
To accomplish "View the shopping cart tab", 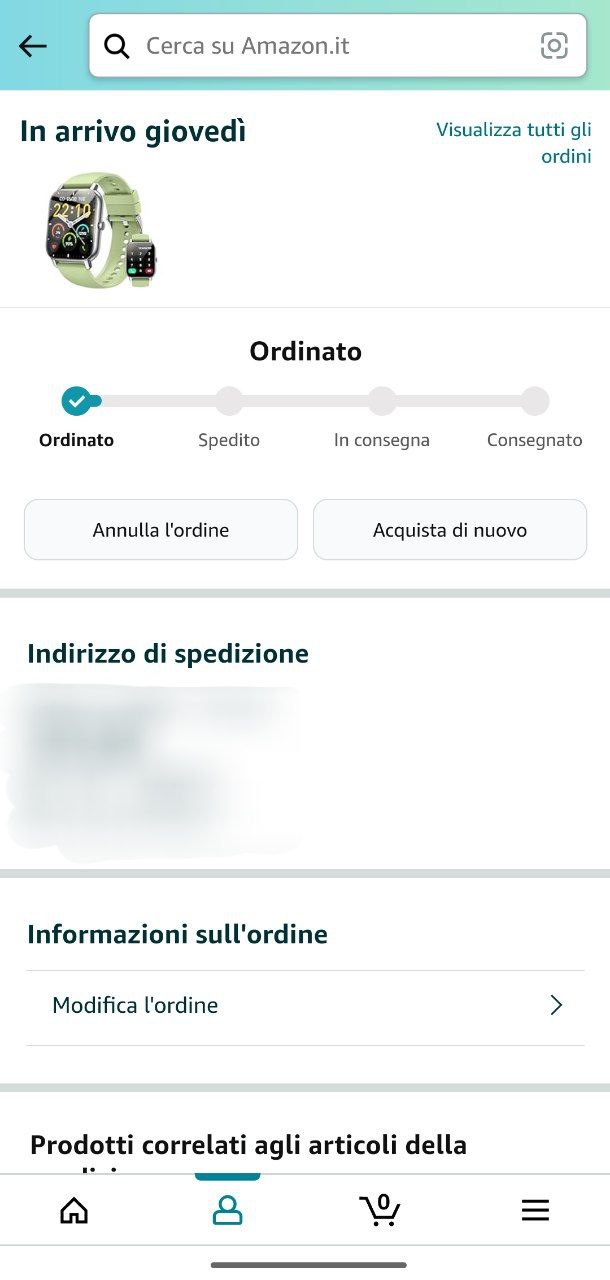I will [x=380, y=1210].
